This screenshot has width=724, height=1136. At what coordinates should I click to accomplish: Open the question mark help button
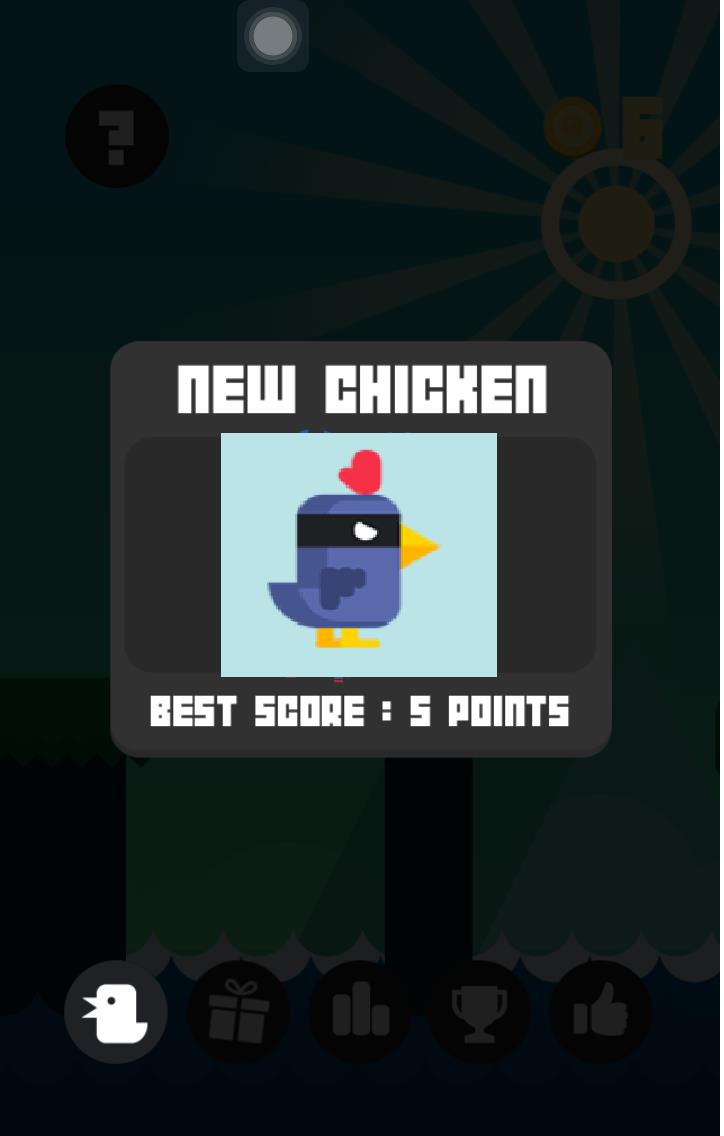[117, 137]
